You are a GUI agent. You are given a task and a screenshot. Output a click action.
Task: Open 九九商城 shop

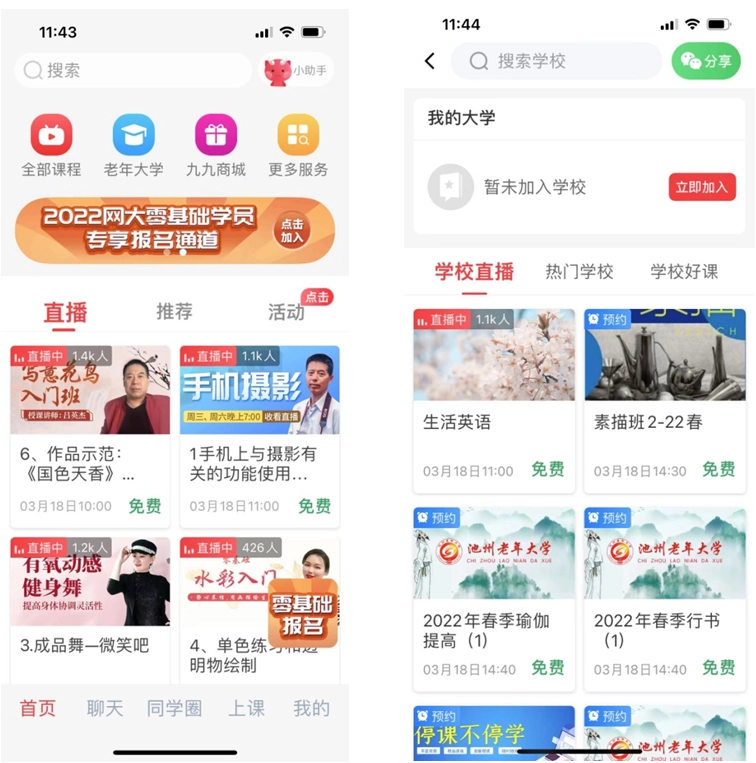pyautogui.click(x=215, y=146)
